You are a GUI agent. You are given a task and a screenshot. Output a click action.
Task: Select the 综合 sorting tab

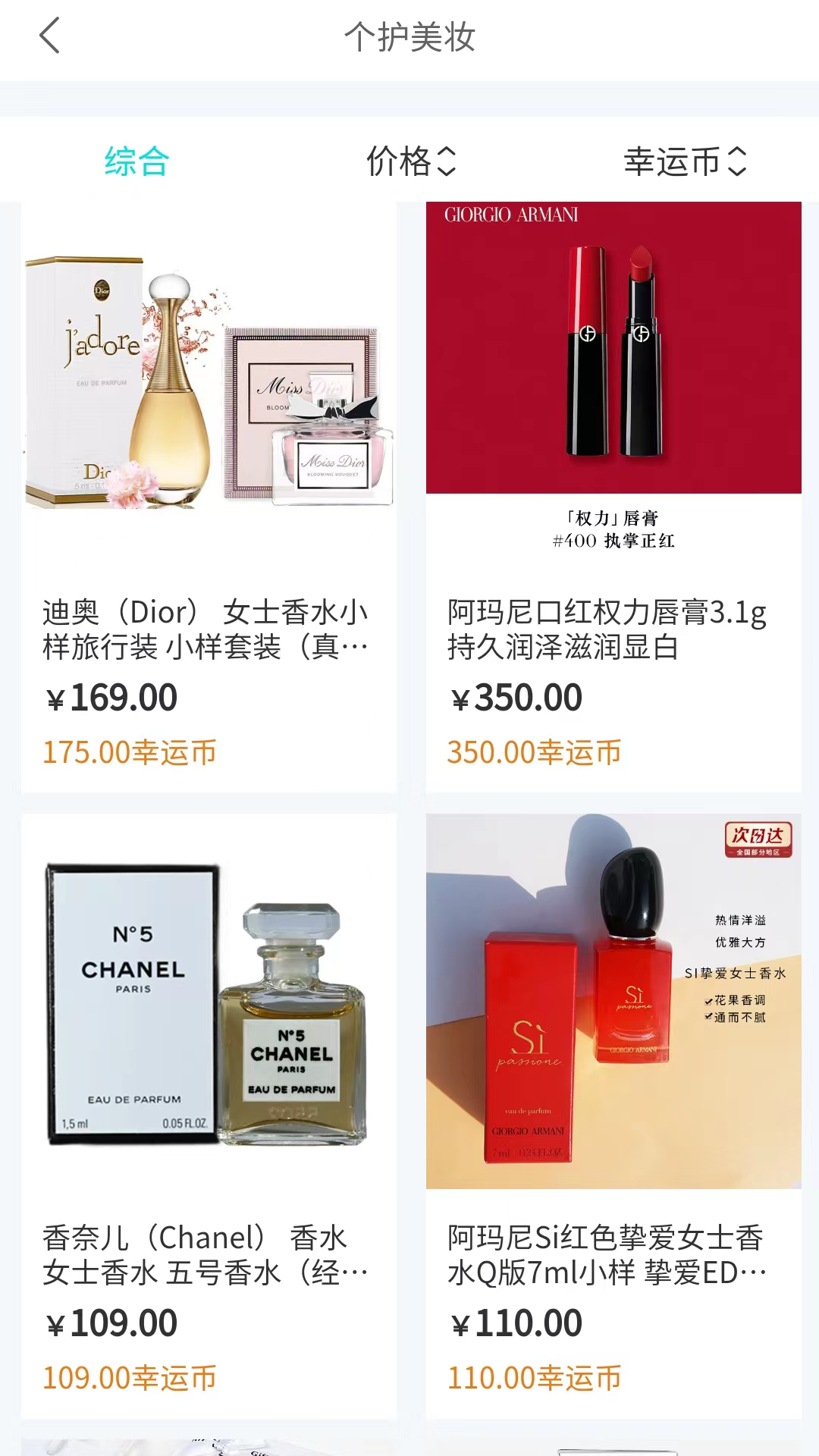[x=136, y=161]
